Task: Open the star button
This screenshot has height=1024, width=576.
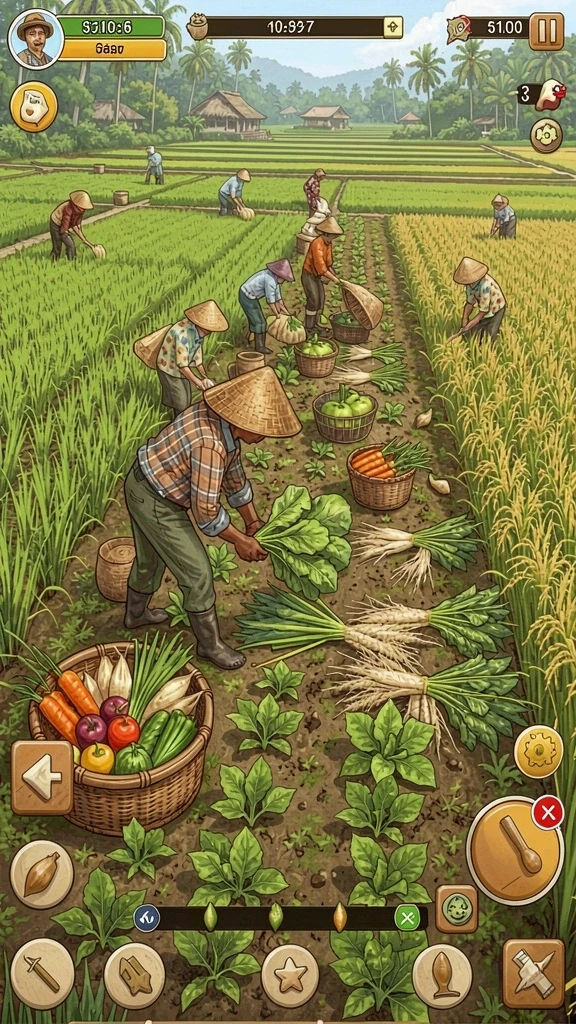Action: point(290,976)
